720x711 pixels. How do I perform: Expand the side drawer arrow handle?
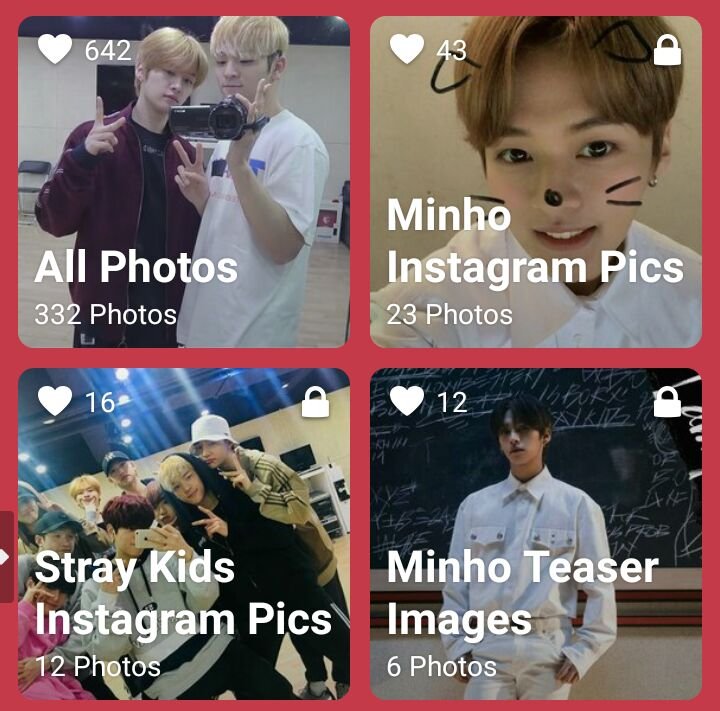[6, 557]
